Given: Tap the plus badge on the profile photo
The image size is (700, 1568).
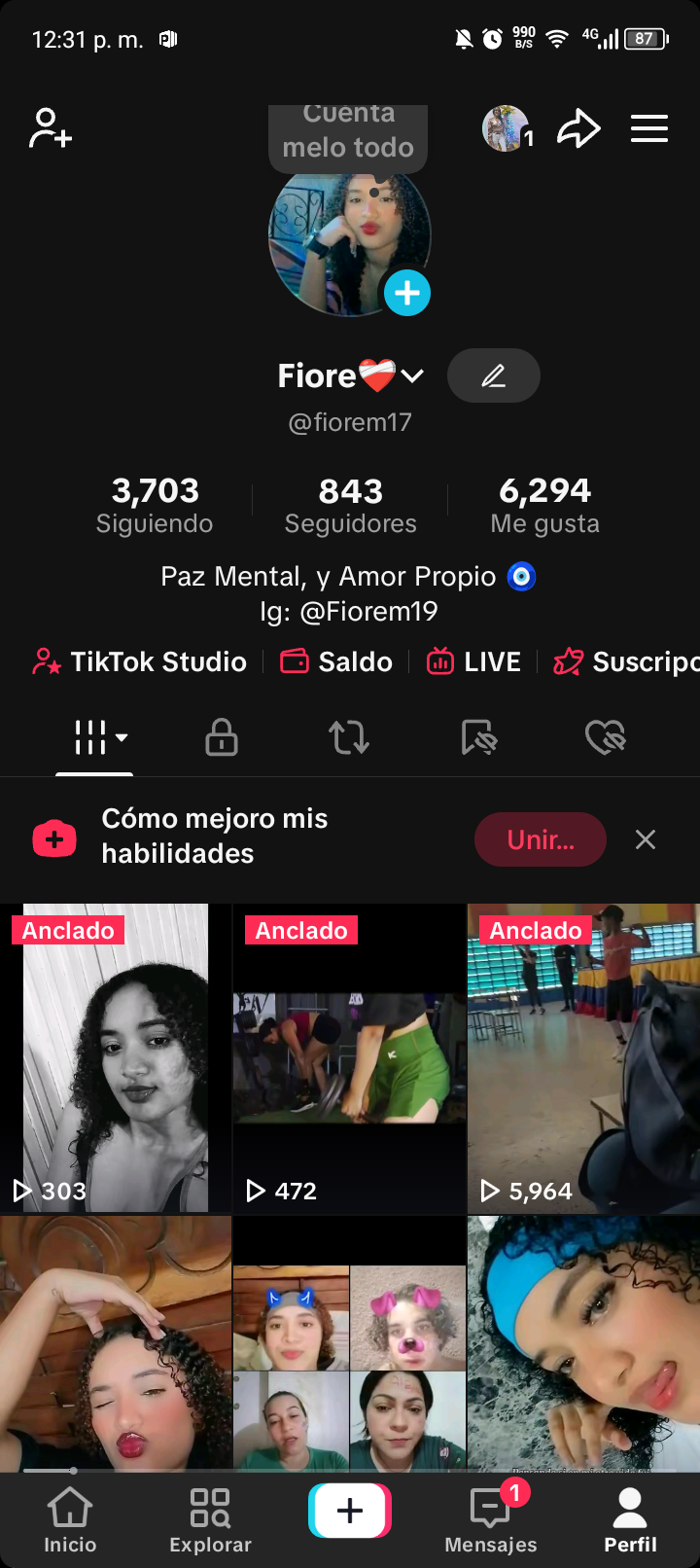Looking at the screenshot, I should [x=407, y=293].
